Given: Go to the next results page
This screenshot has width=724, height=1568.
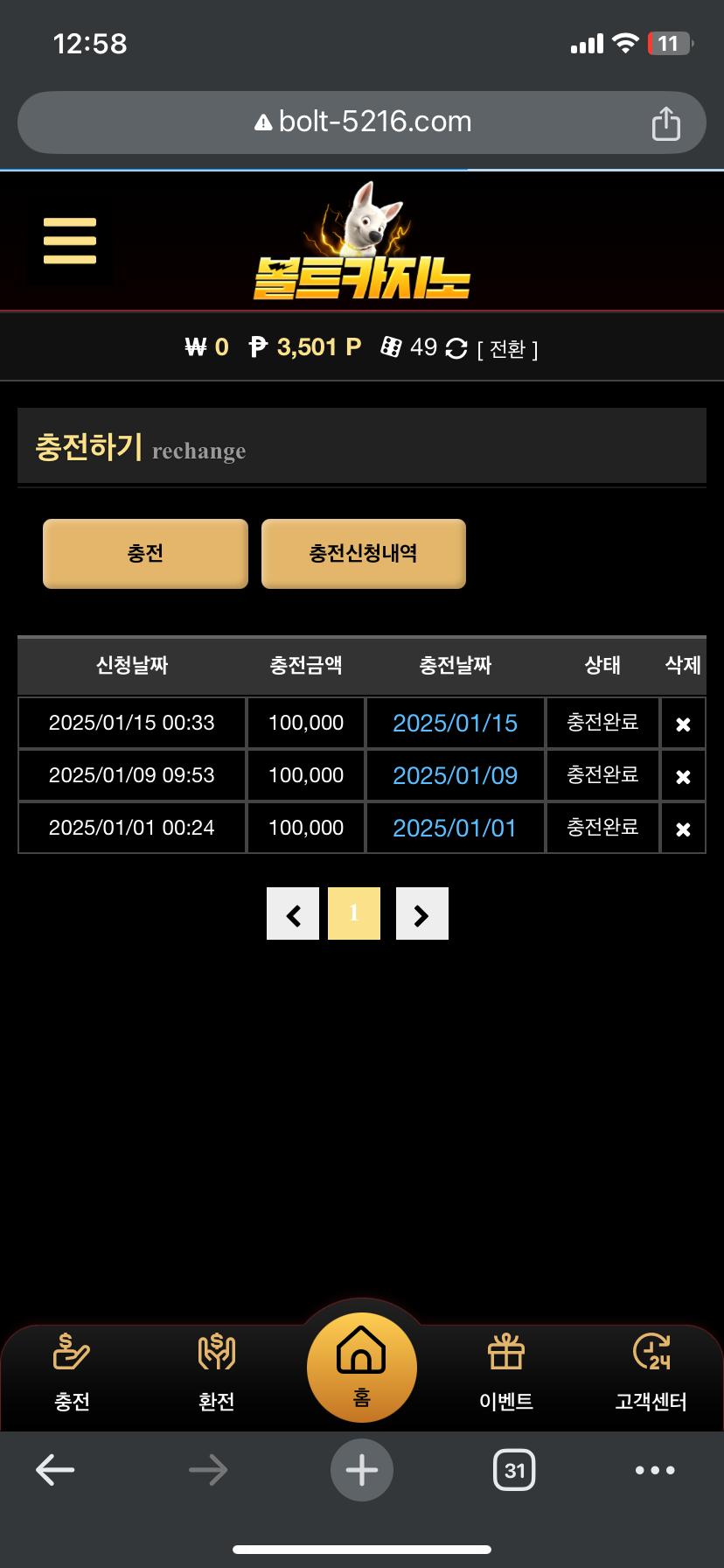Looking at the screenshot, I should tap(421, 913).
